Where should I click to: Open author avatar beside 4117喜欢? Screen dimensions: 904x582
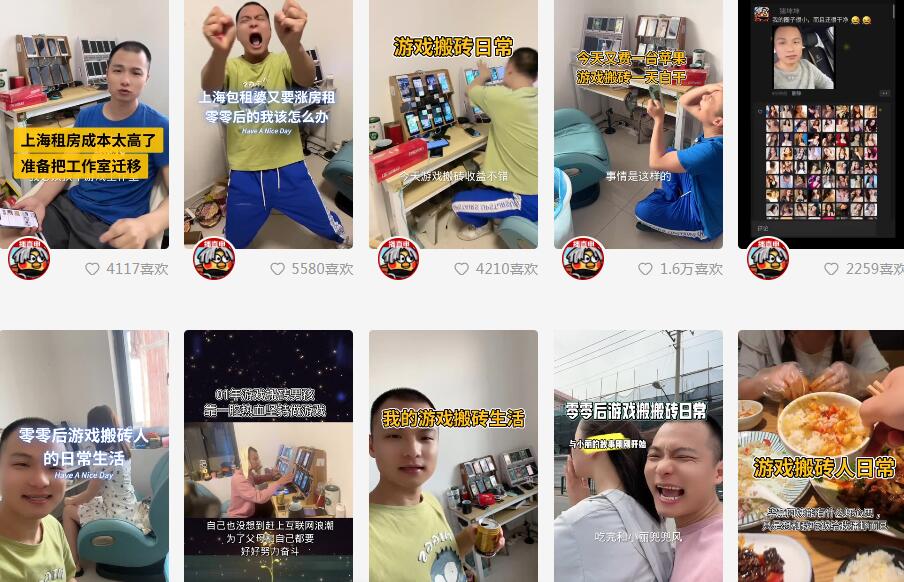click(29, 259)
